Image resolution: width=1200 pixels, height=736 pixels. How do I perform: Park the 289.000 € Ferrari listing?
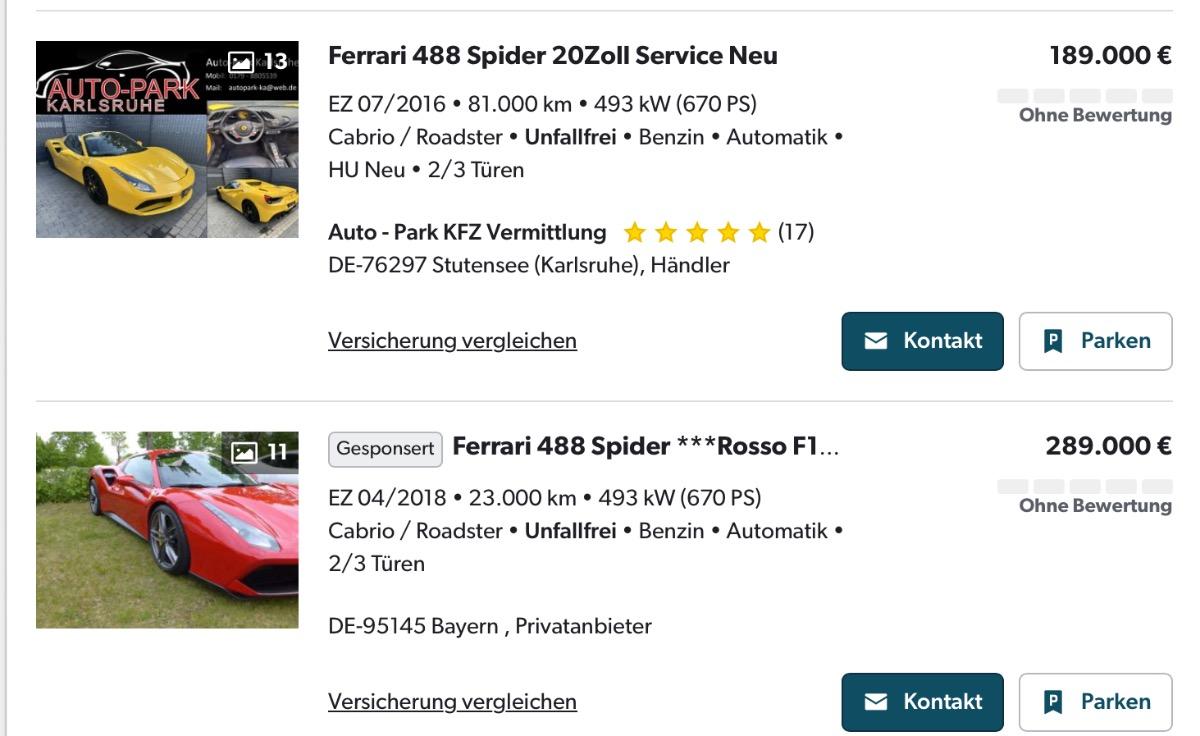coord(1095,702)
